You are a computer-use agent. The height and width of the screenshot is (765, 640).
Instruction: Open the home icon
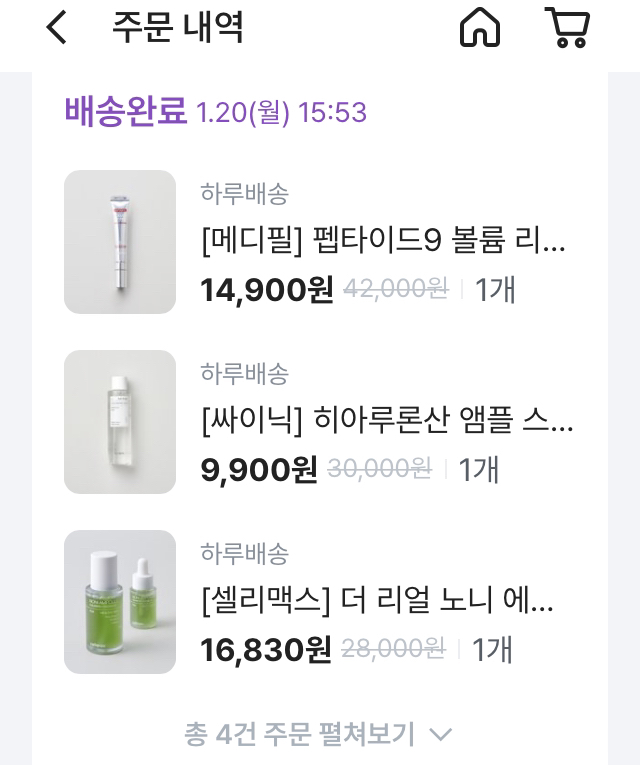[x=480, y=28]
